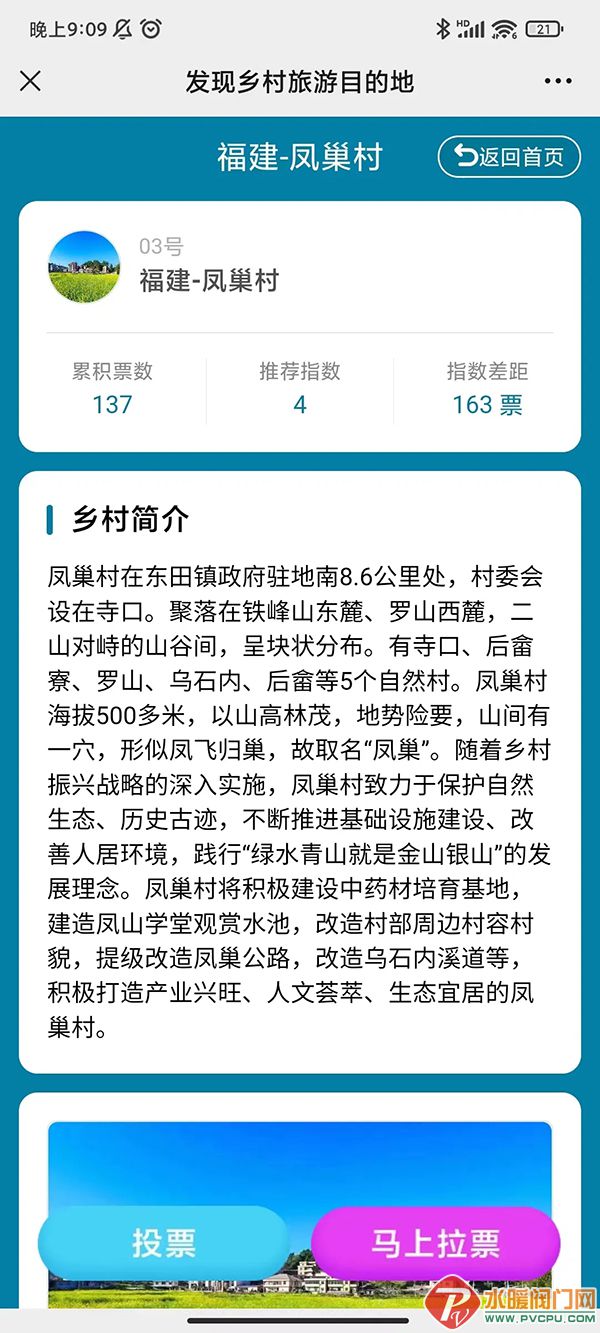Tap 马上拉票 to canvass votes
Image resolution: width=600 pixels, height=1333 pixels.
435,1243
